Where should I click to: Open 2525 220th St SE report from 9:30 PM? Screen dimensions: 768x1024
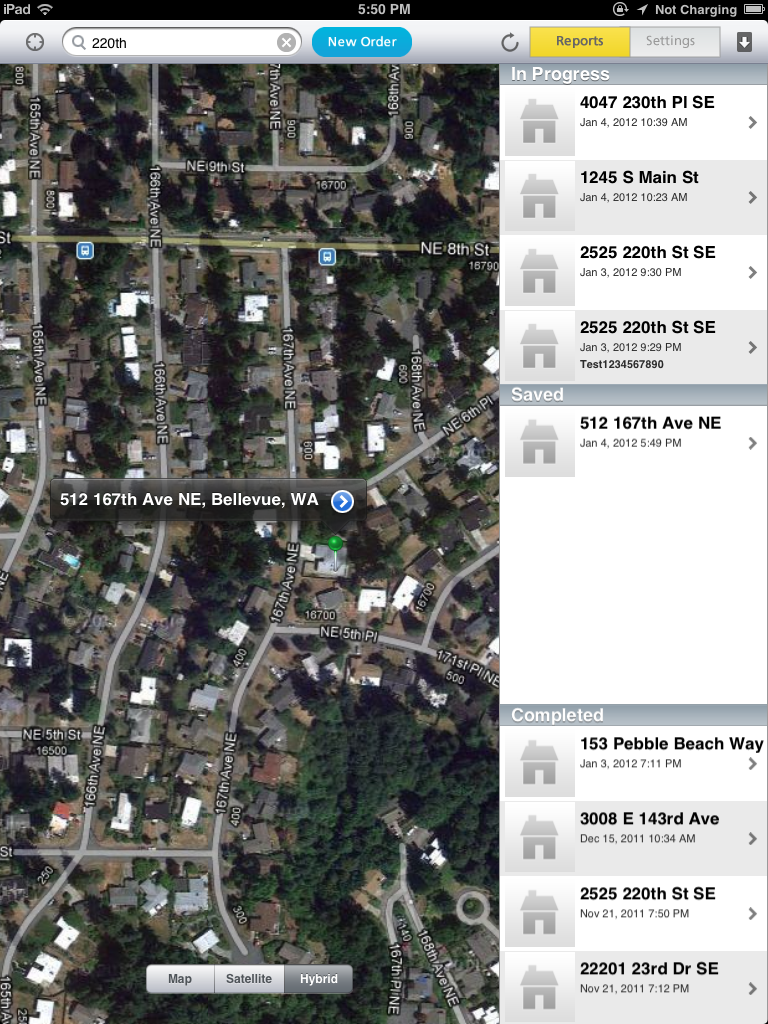(634, 272)
